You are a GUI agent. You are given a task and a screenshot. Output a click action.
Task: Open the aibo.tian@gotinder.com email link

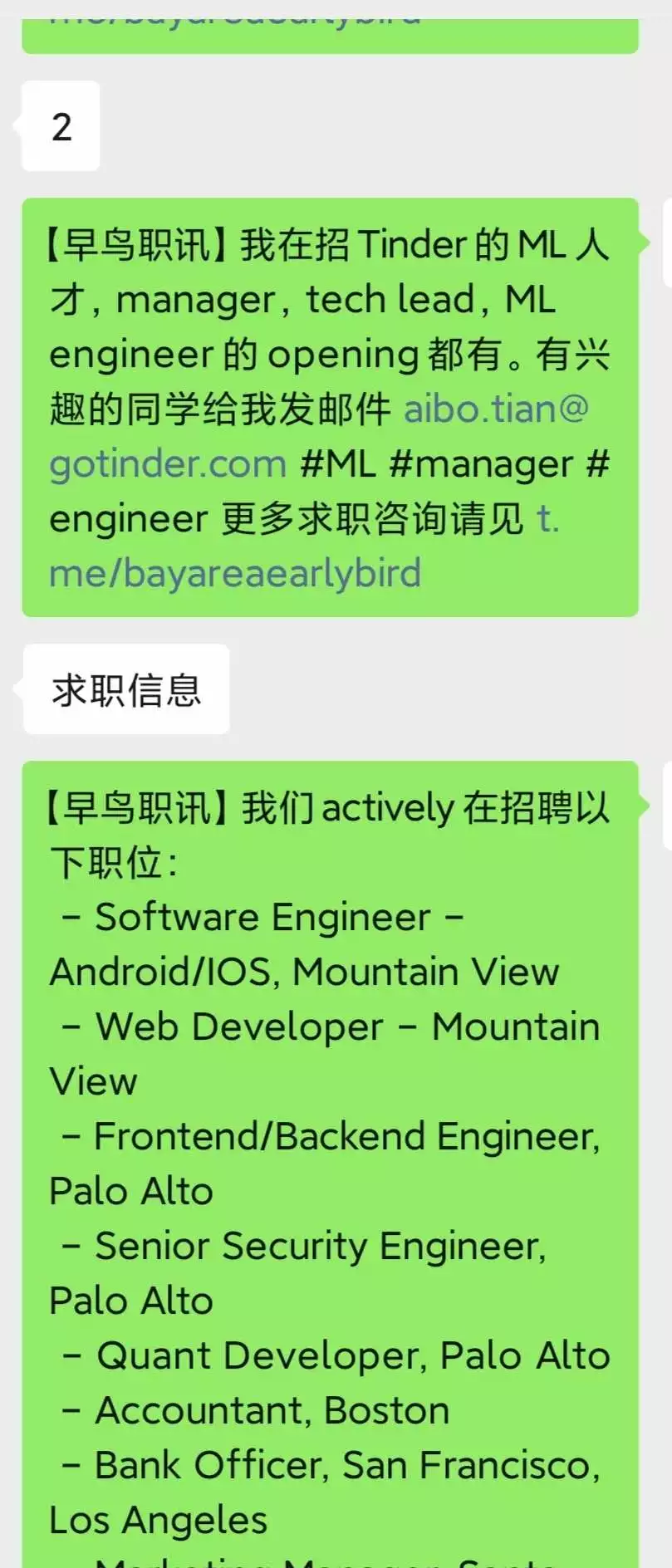pos(496,409)
